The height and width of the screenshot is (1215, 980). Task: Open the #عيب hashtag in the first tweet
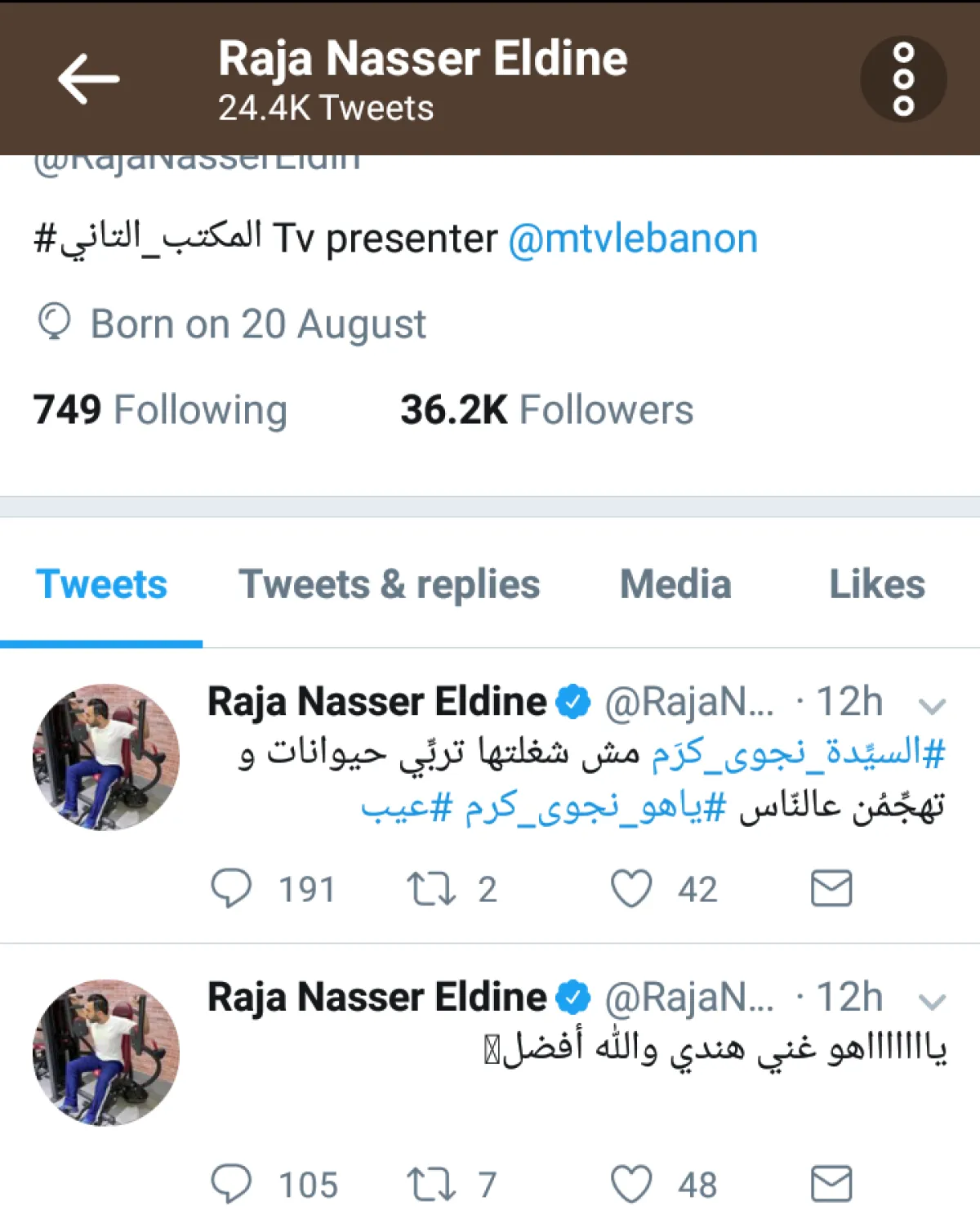407,808
